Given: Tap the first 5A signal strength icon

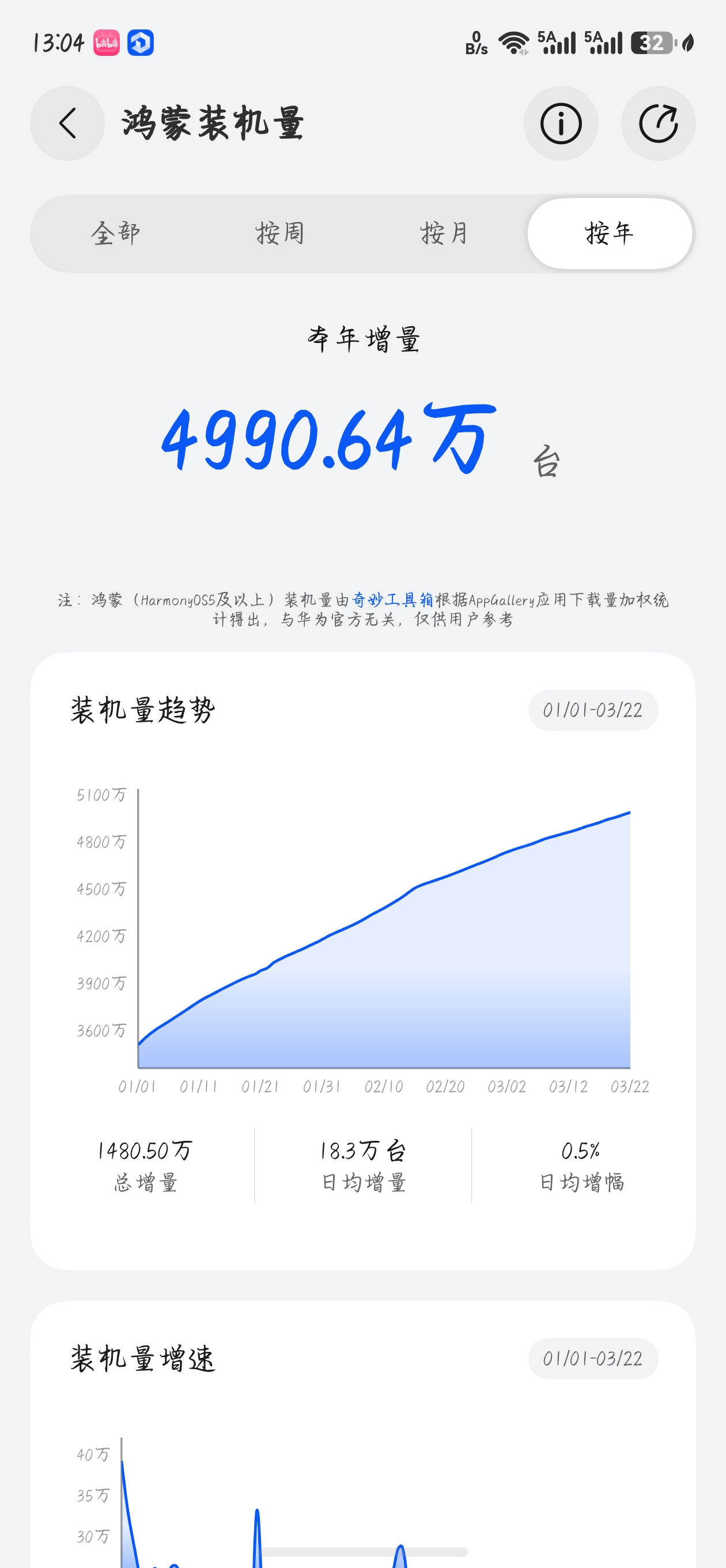Looking at the screenshot, I should coord(557,42).
